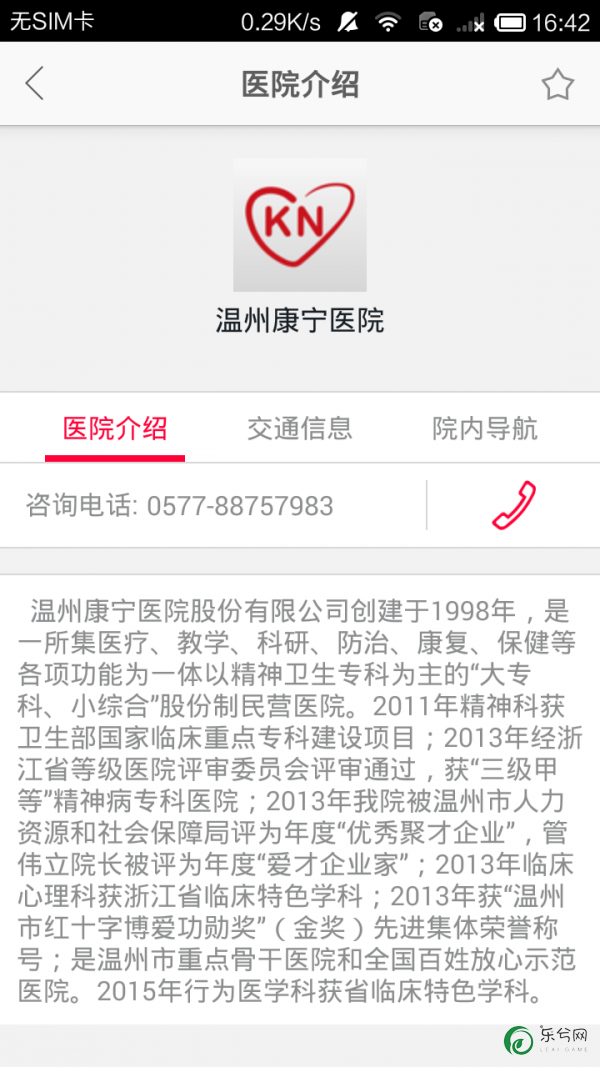Open the 院内导航 tab
This screenshot has width=600, height=1067.
click(x=485, y=429)
